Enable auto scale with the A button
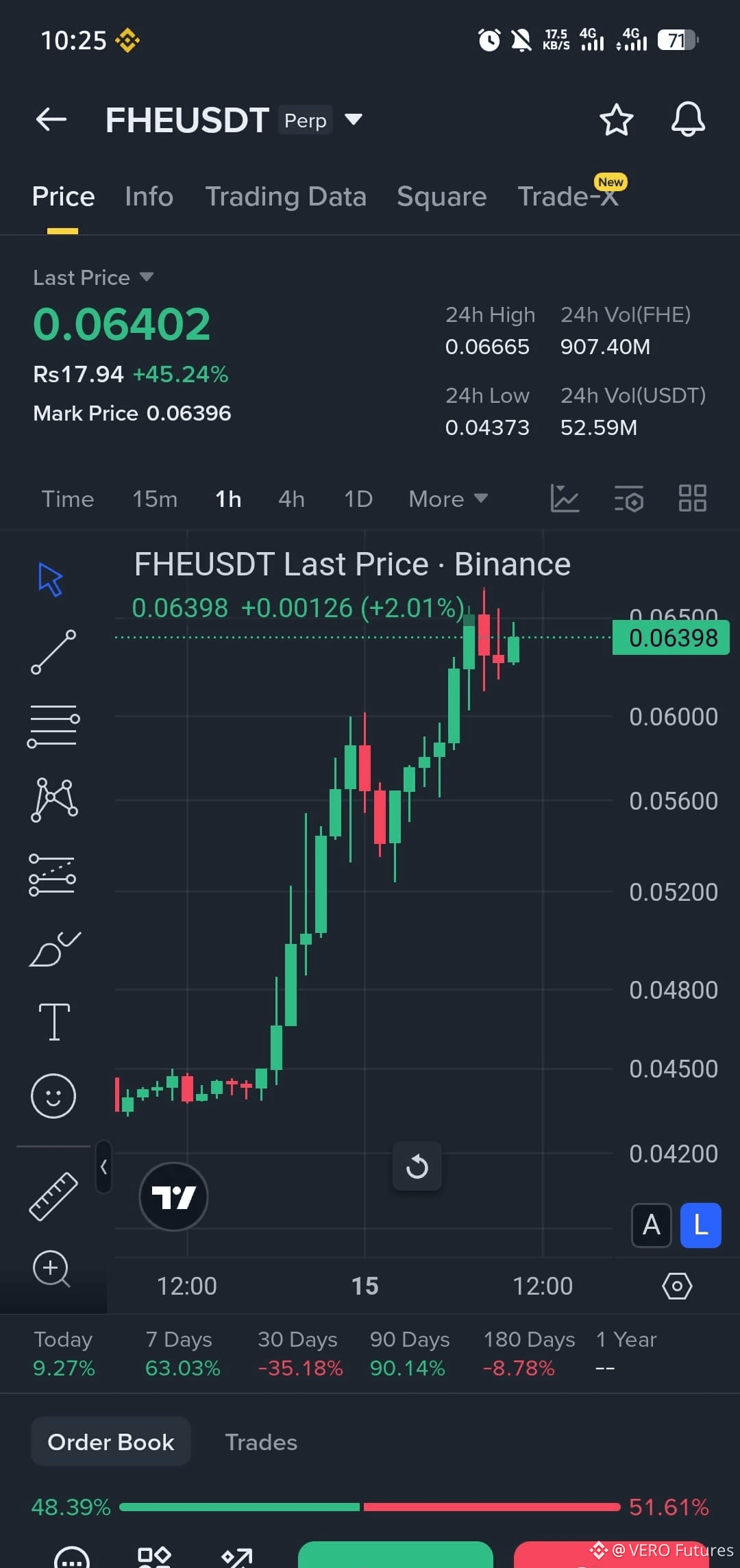 tap(651, 1225)
